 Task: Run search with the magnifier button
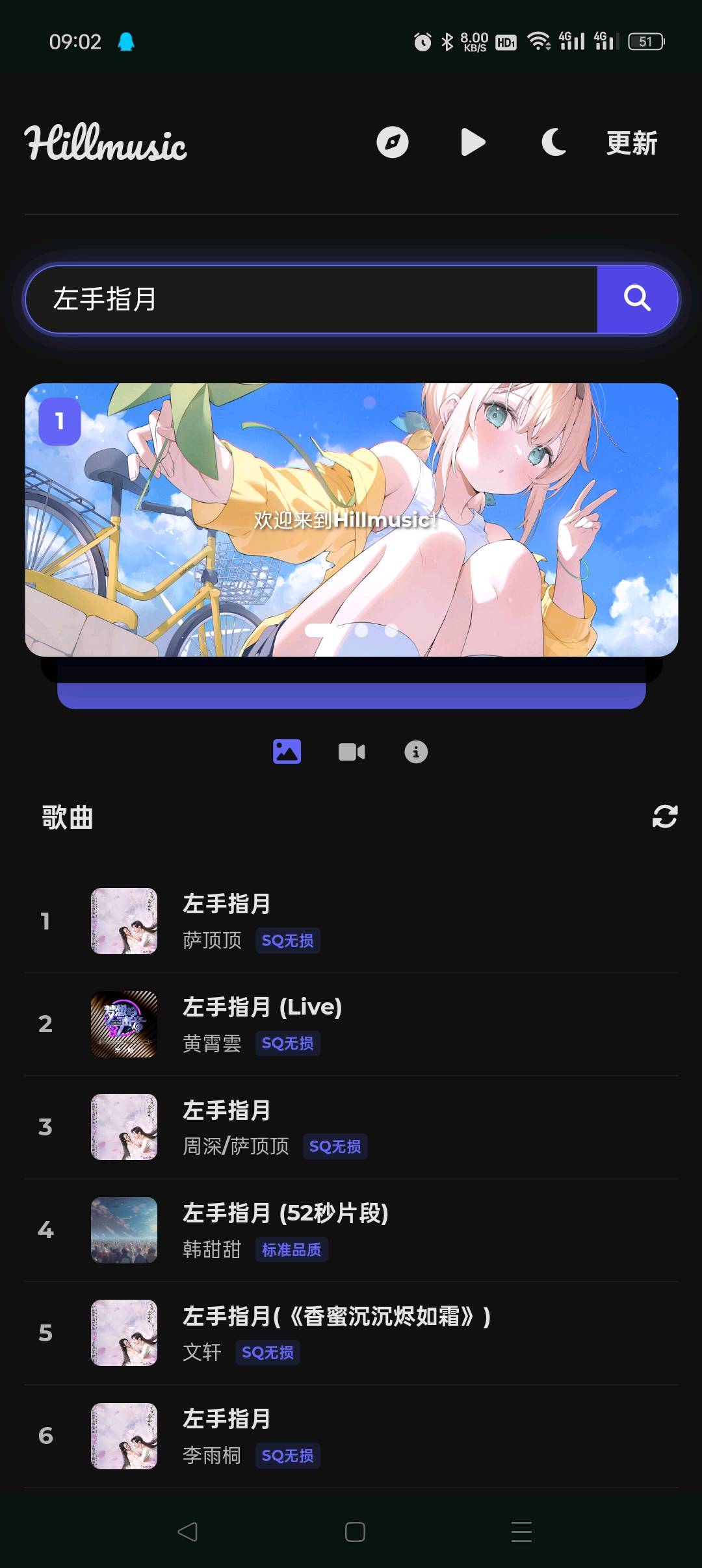[x=637, y=299]
